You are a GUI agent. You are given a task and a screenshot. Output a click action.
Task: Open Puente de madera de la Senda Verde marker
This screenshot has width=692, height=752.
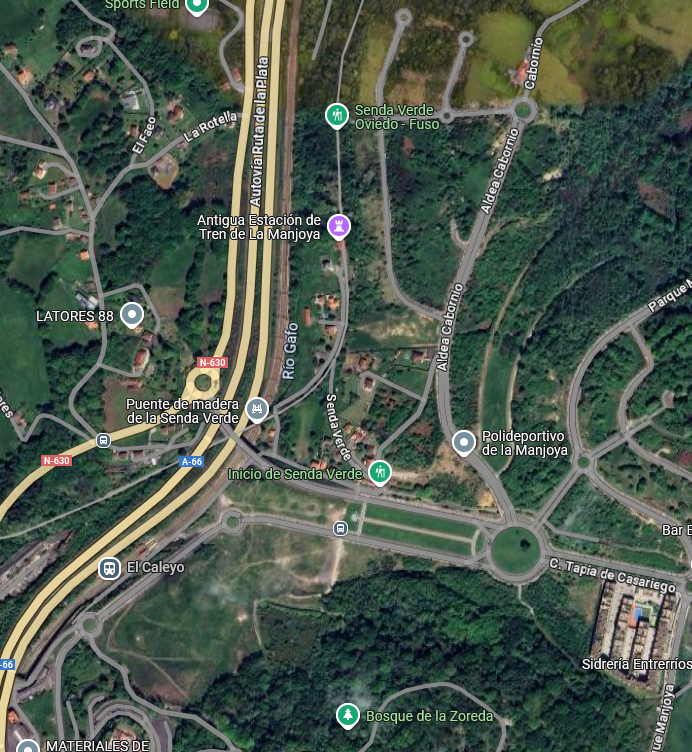[x=257, y=408]
